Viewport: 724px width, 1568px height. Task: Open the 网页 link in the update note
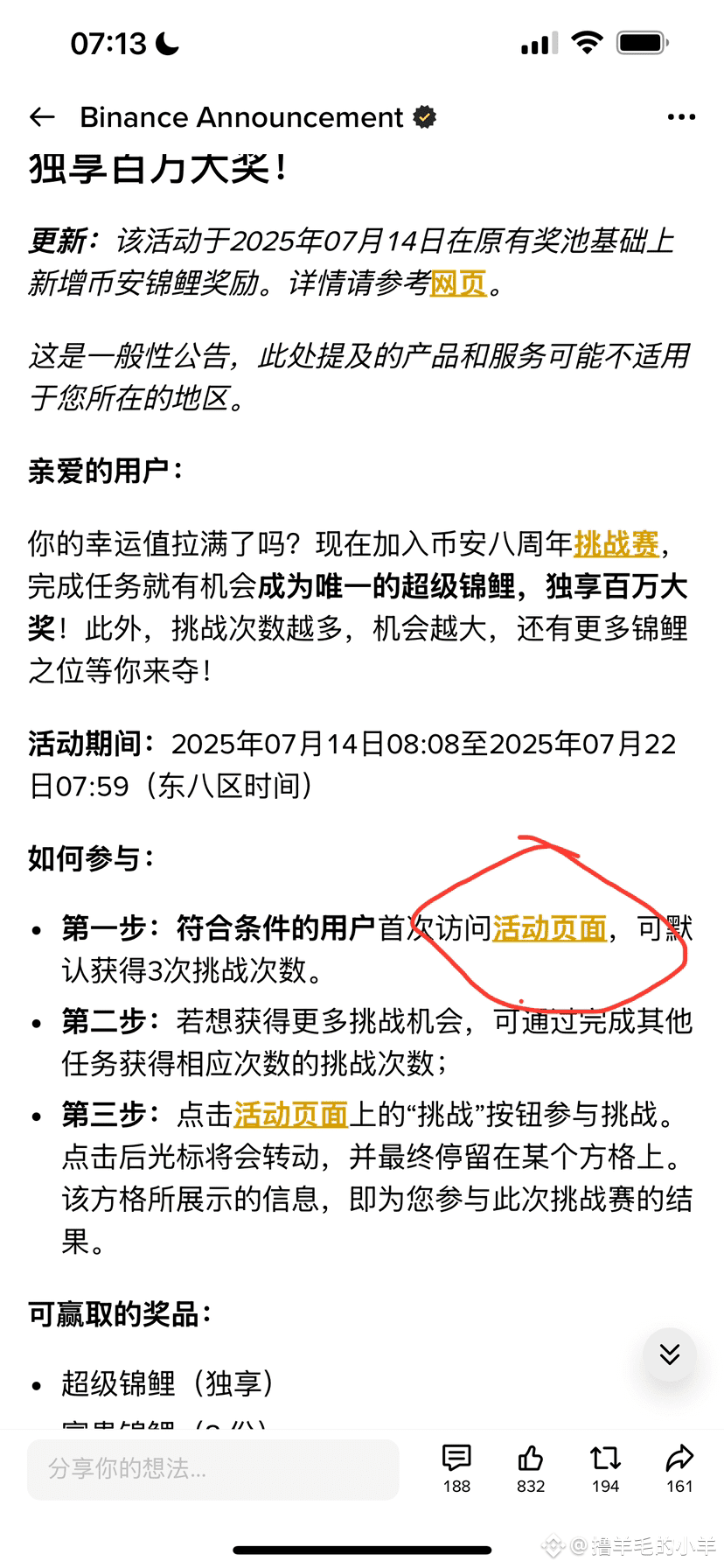pyautogui.click(x=459, y=283)
